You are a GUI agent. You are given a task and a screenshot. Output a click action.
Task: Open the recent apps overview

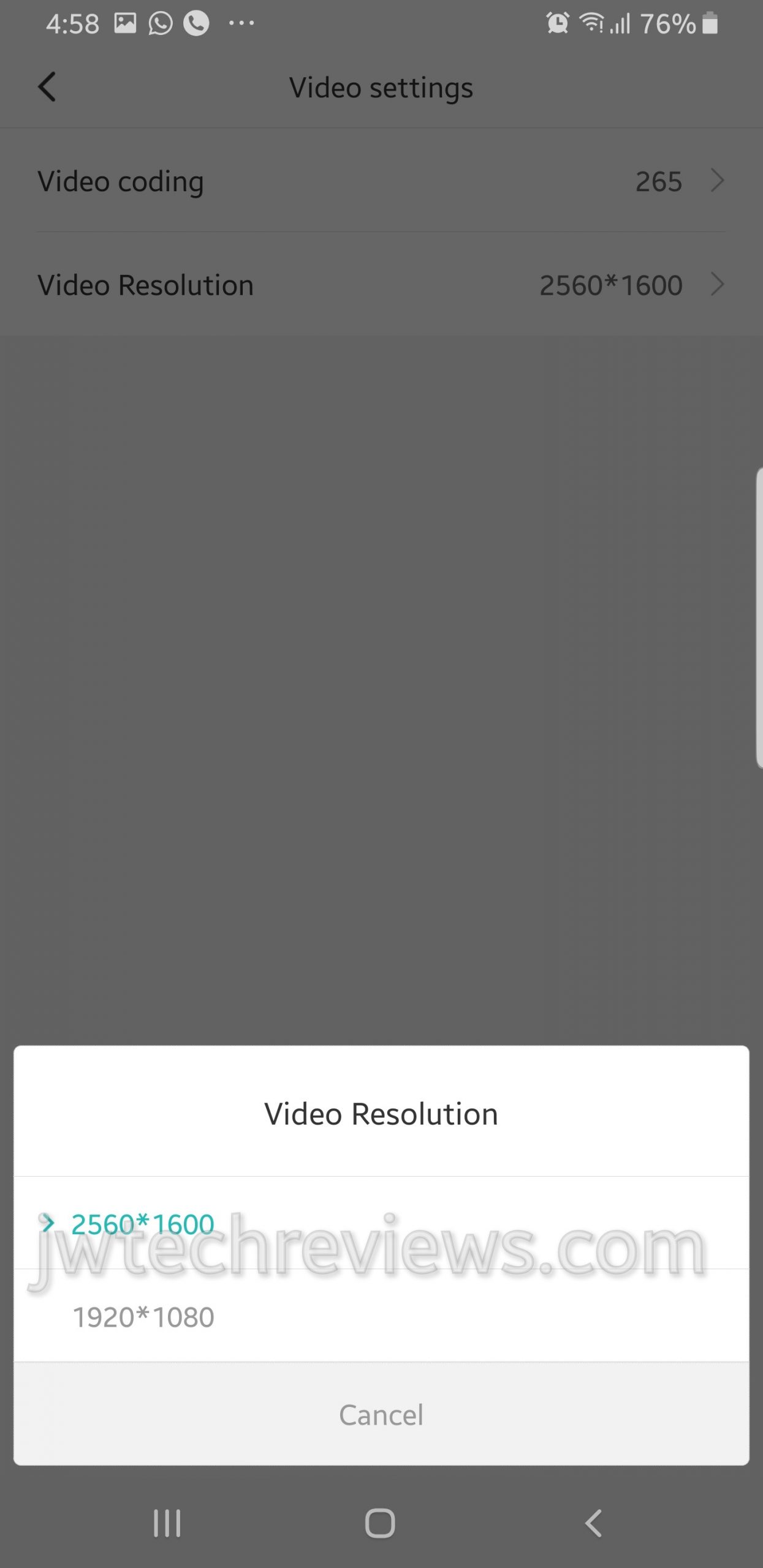(x=167, y=1523)
